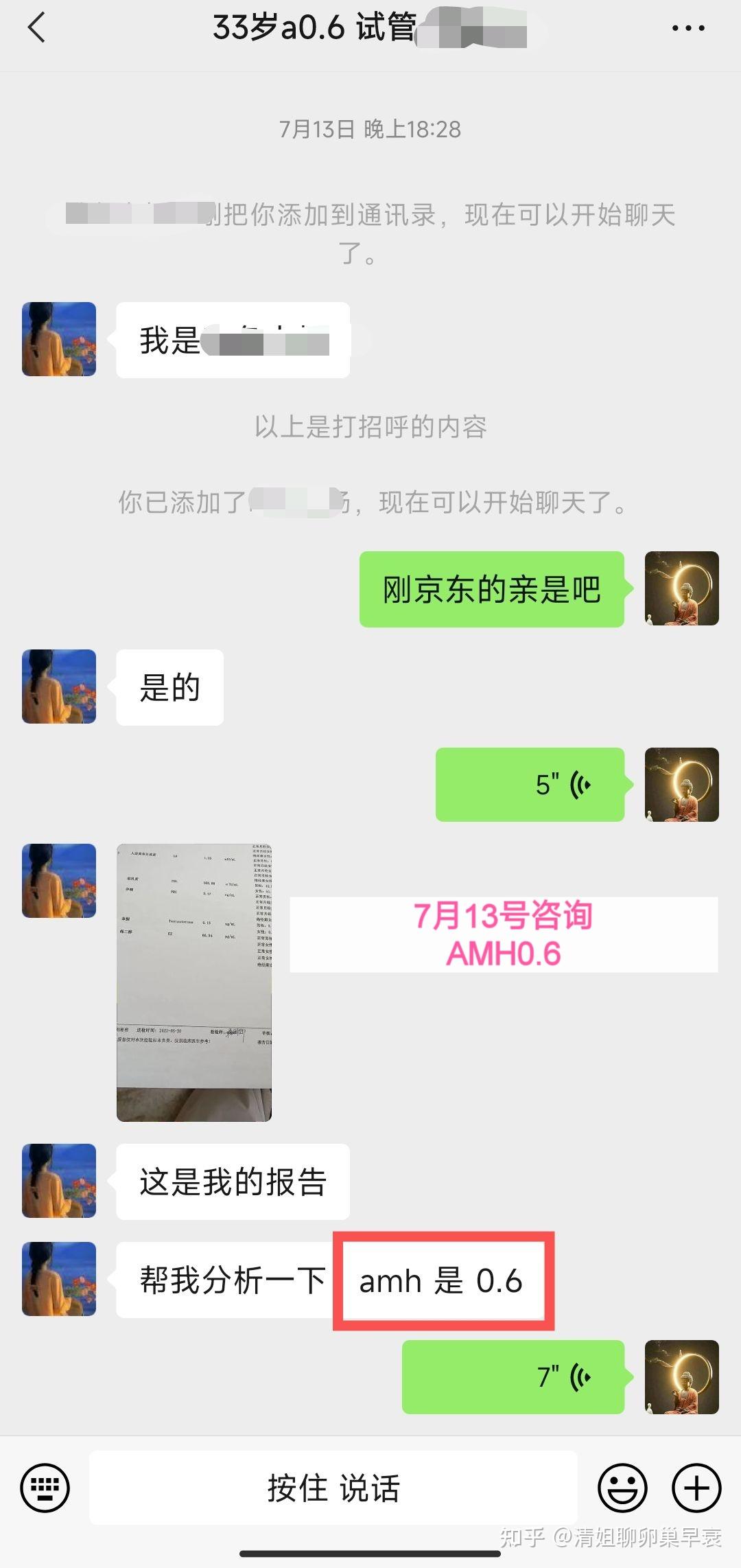Open the report photo in chat
This screenshot has height=1568, width=741.
(194, 982)
